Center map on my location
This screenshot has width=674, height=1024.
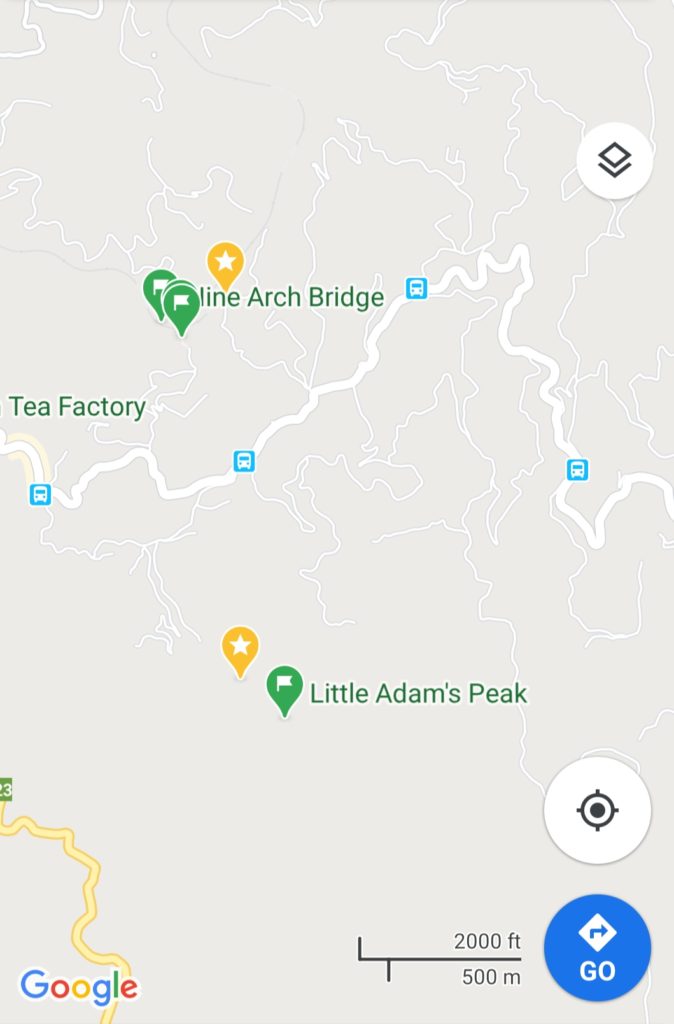tap(597, 810)
